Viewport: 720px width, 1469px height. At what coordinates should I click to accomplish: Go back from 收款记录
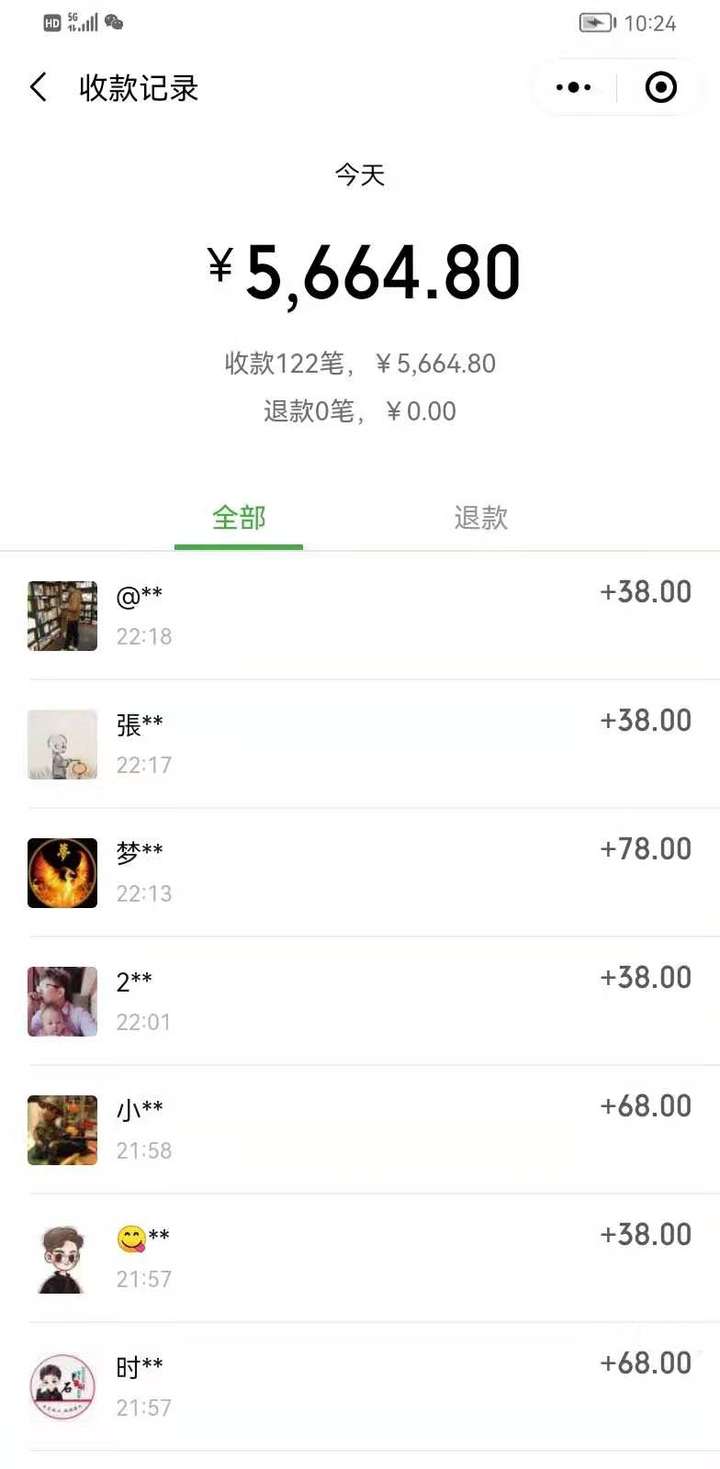click(x=38, y=88)
